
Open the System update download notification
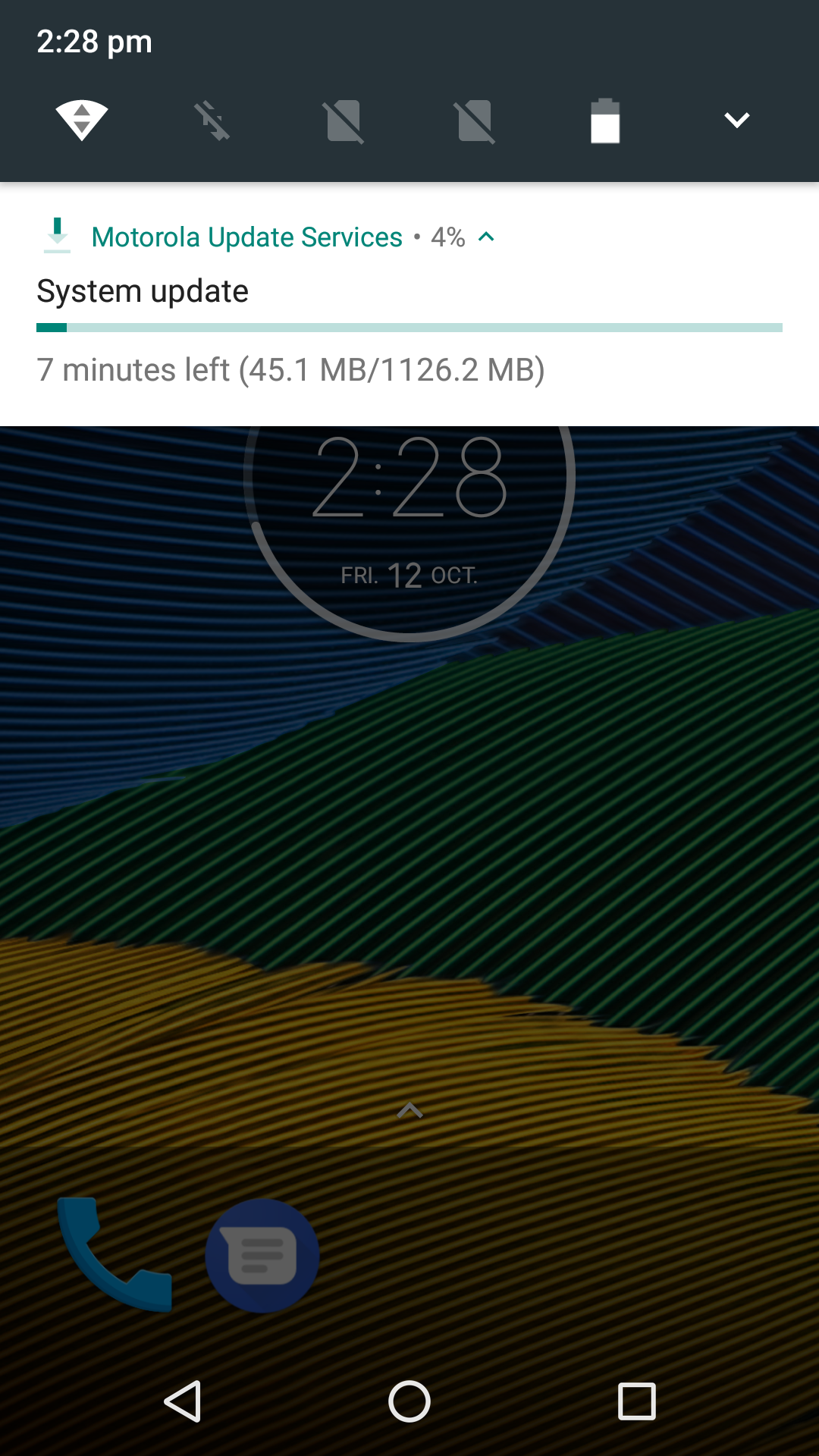409,303
